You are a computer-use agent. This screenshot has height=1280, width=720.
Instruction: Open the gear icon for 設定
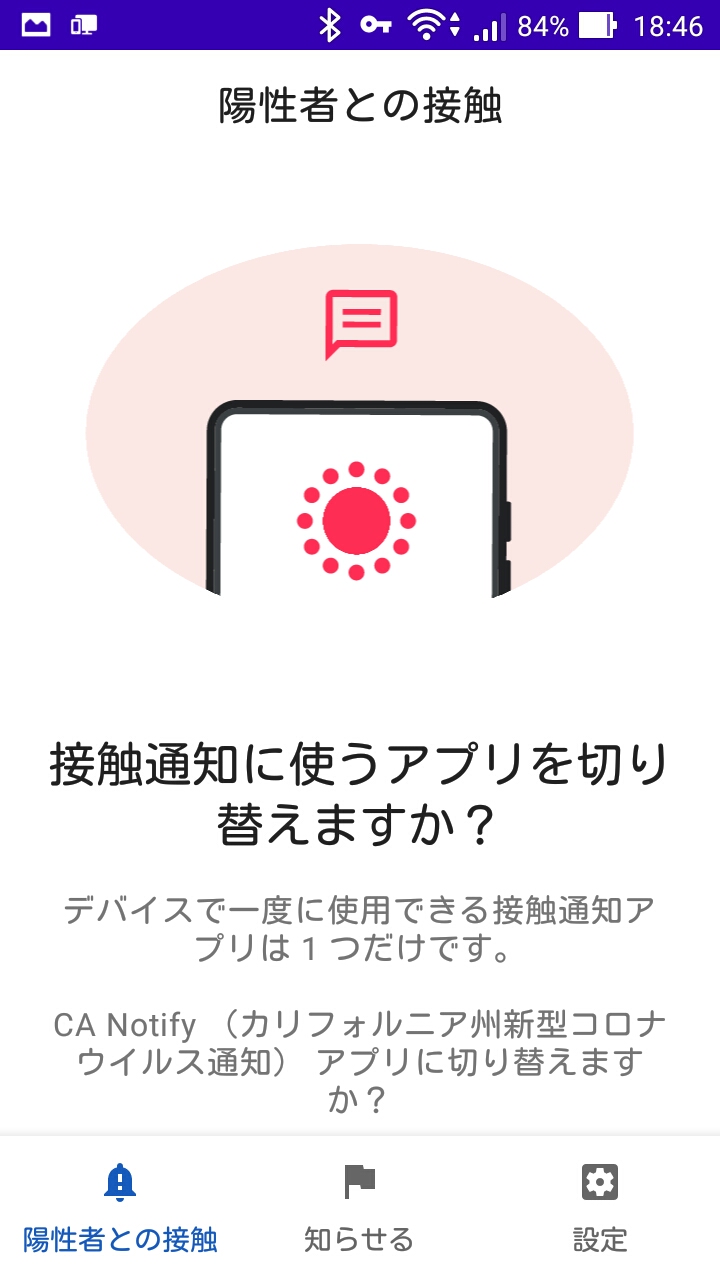(598, 1183)
